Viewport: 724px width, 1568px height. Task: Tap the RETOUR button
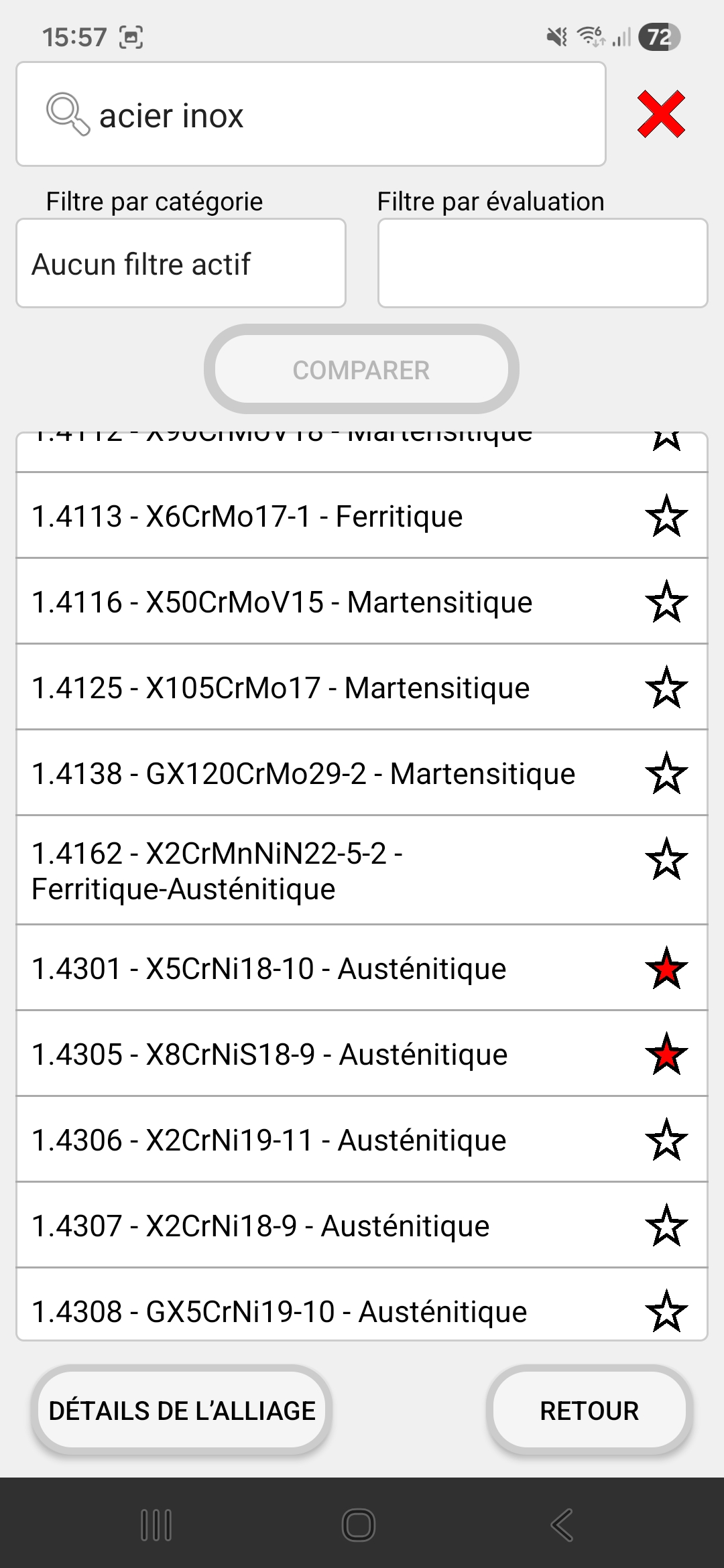(589, 1411)
